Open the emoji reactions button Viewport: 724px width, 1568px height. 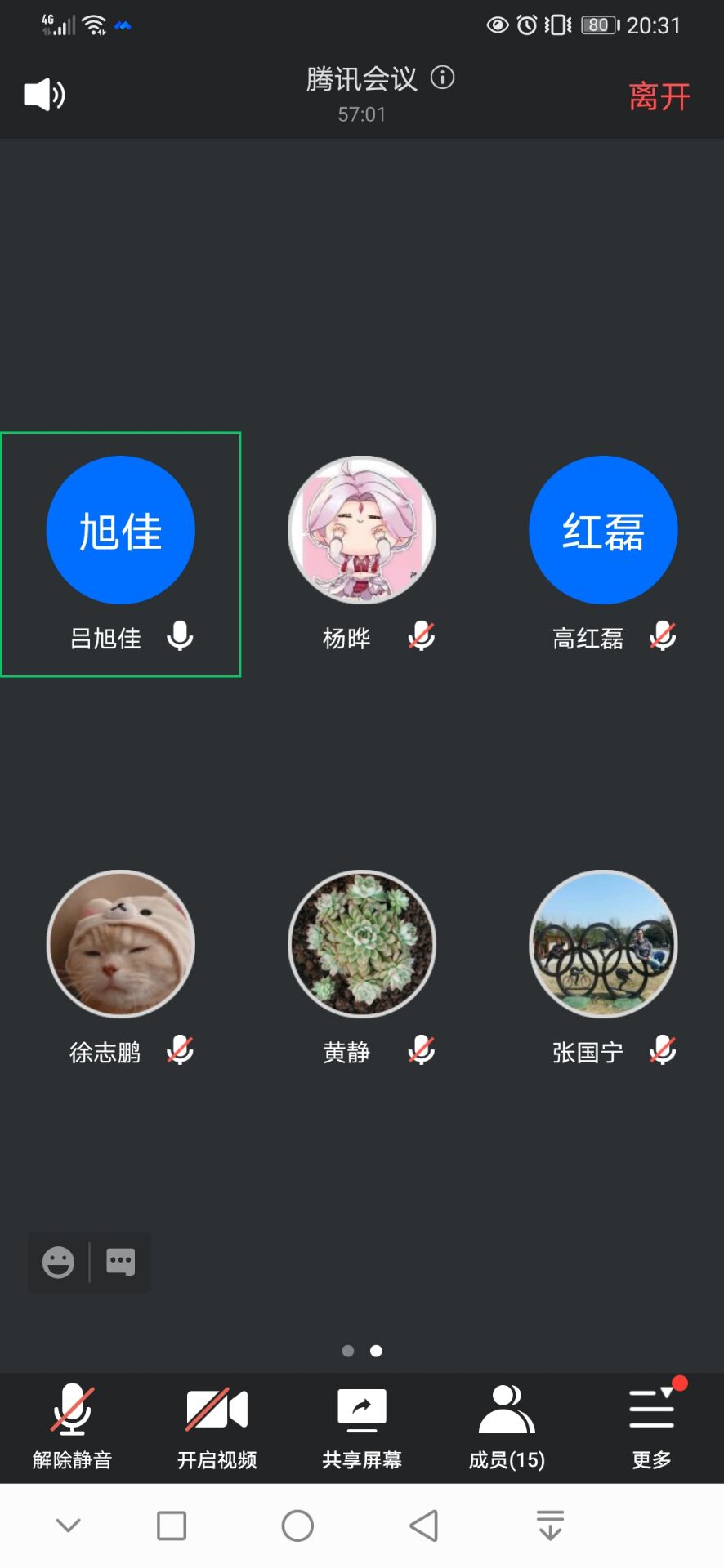(58, 1262)
